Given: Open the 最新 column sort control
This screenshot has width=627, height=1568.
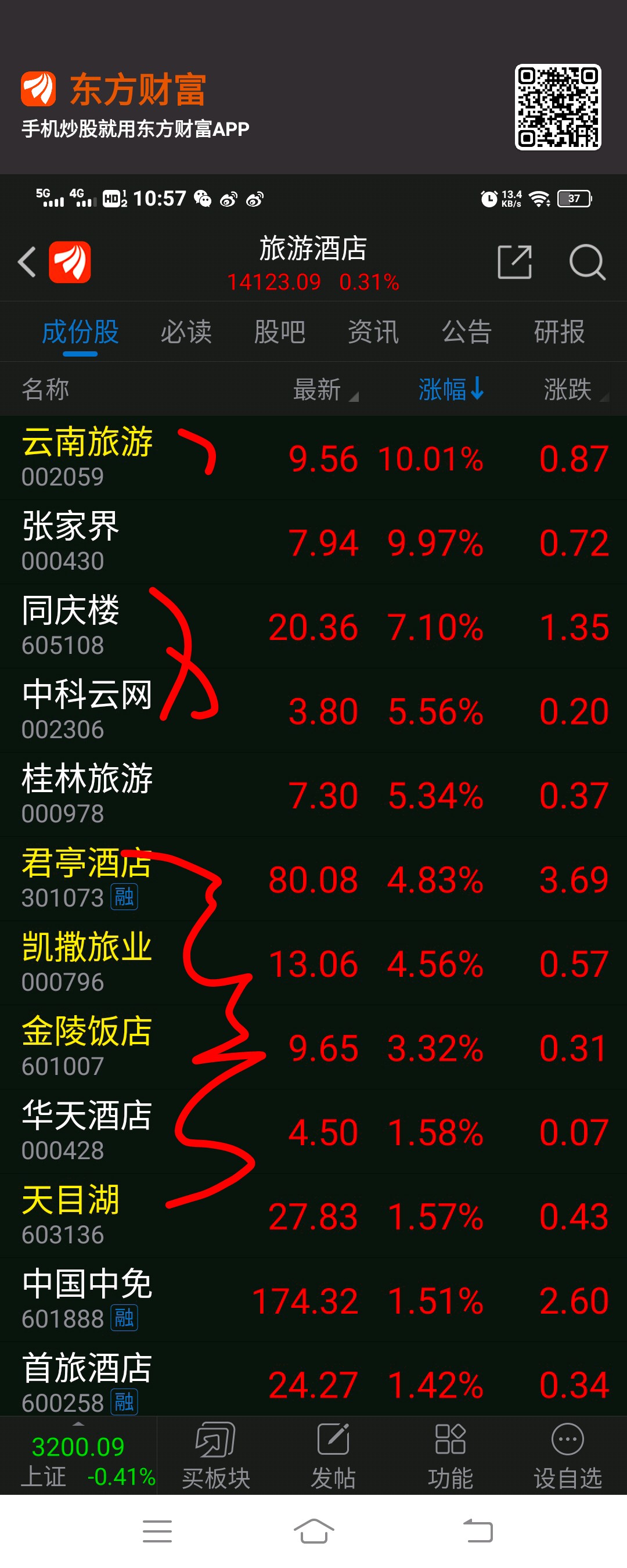Looking at the screenshot, I should point(317,391).
